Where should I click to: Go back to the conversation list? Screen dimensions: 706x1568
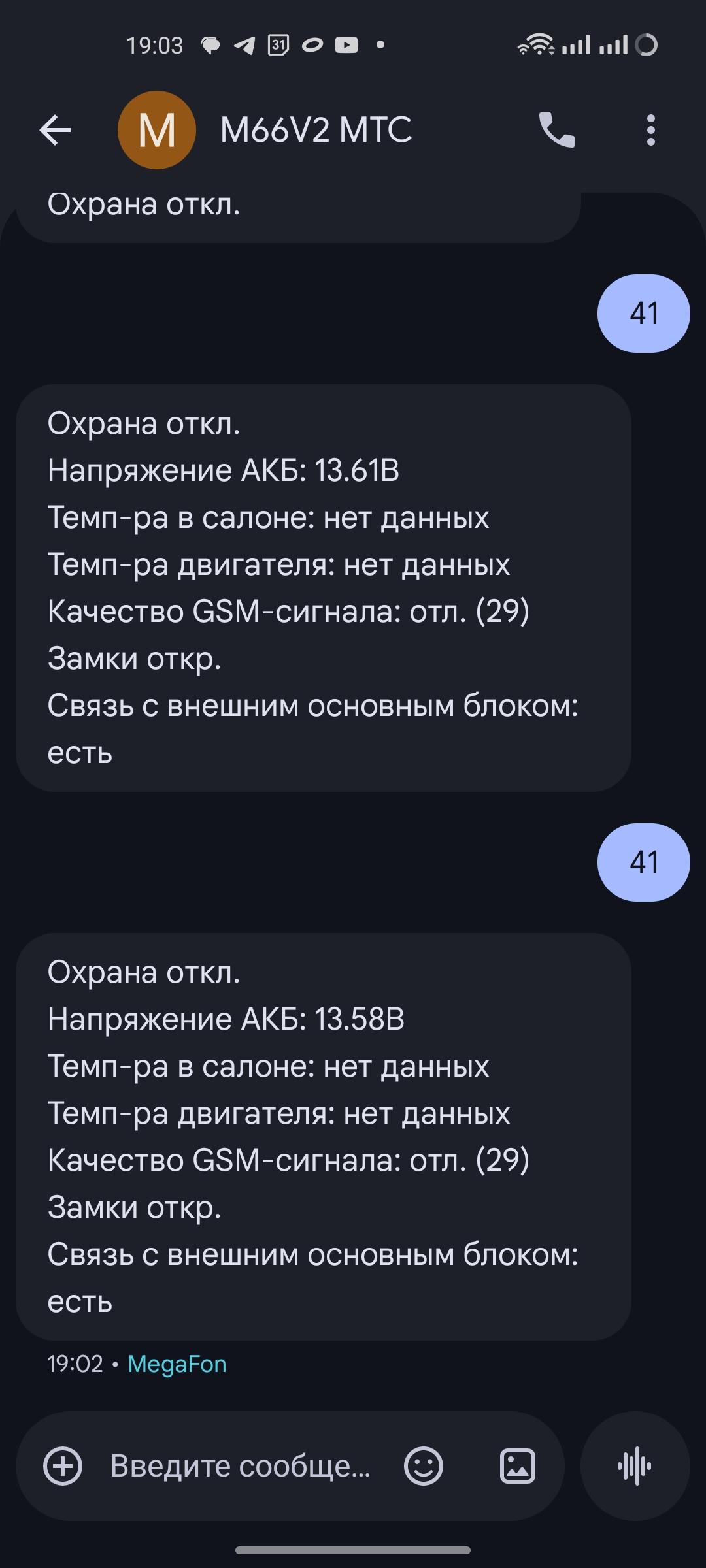(55, 130)
